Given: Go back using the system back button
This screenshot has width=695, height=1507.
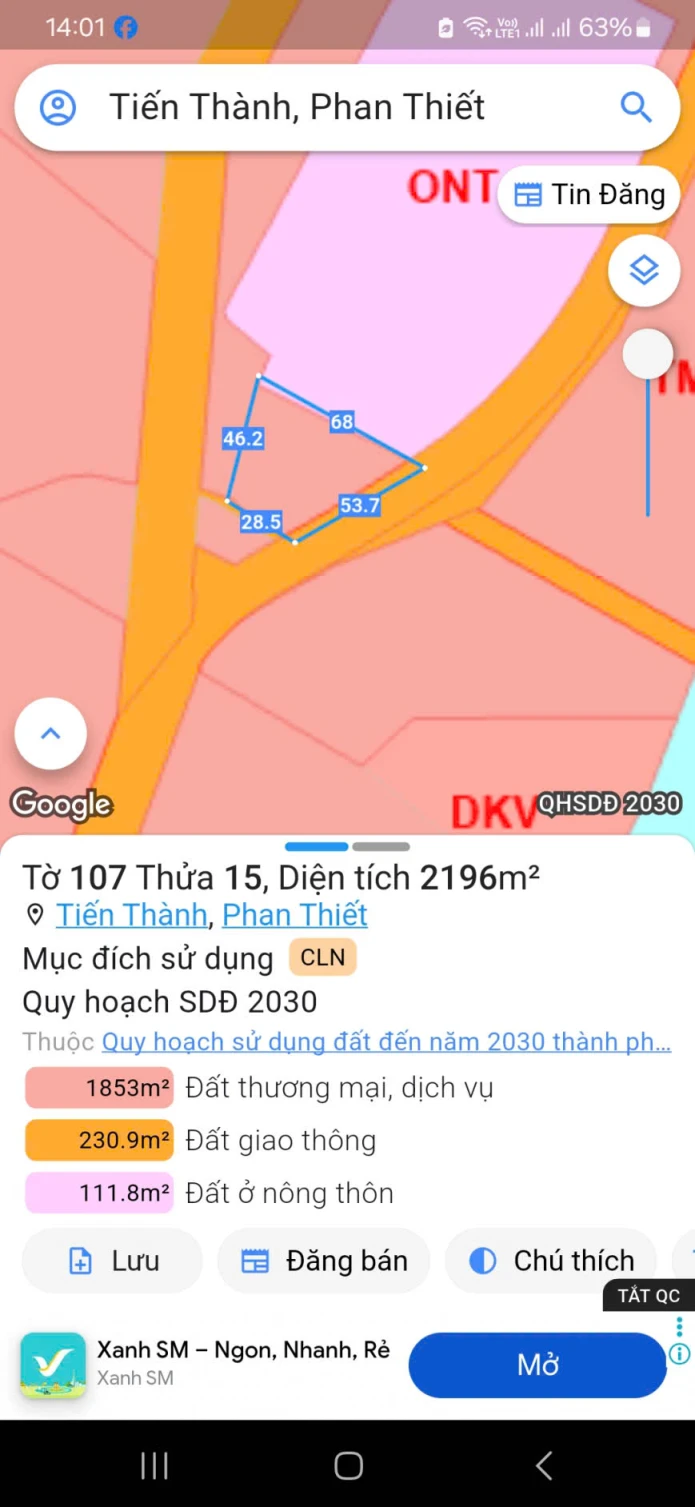Looking at the screenshot, I should click(543, 1466).
